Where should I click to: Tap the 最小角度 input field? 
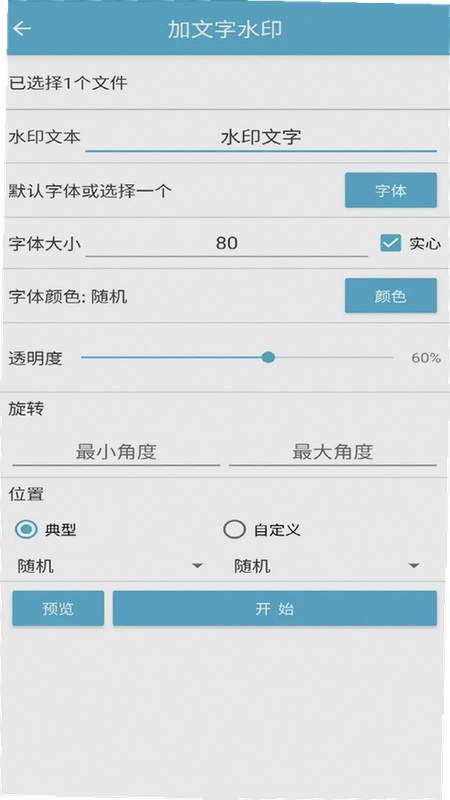[x=116, y=452]
